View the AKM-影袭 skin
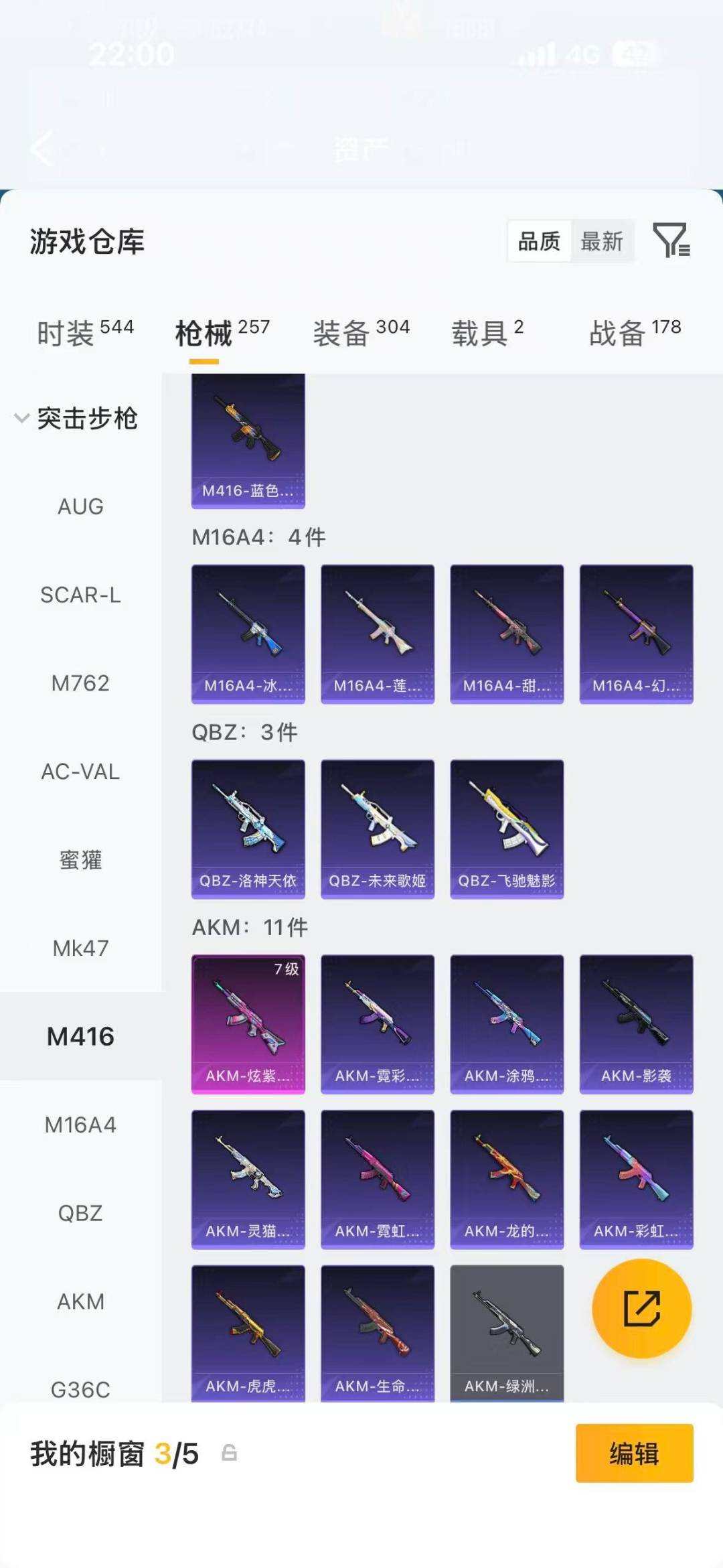723x1568 pixels. click(x=636, y=1023)
